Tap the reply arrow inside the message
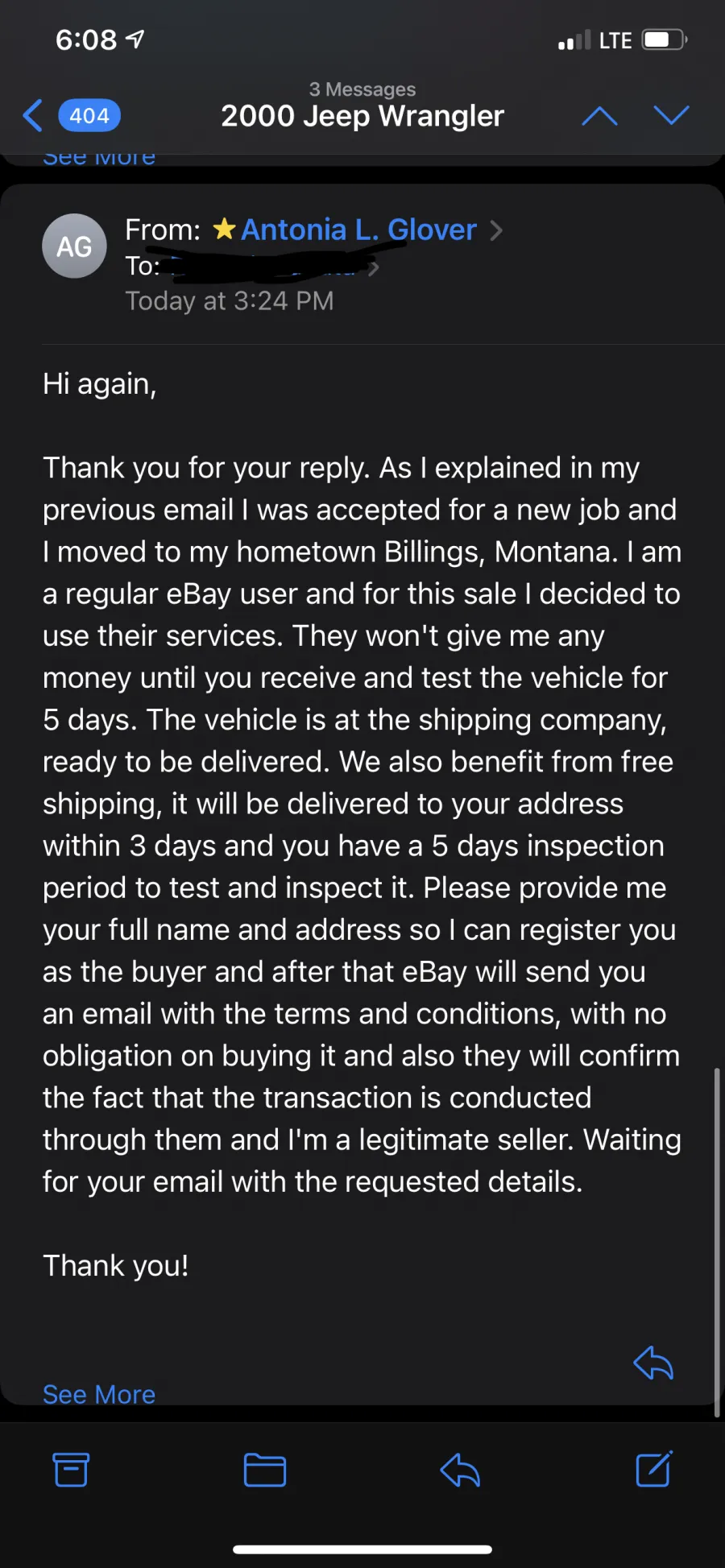725x1568 pixels. point(653,1363)
